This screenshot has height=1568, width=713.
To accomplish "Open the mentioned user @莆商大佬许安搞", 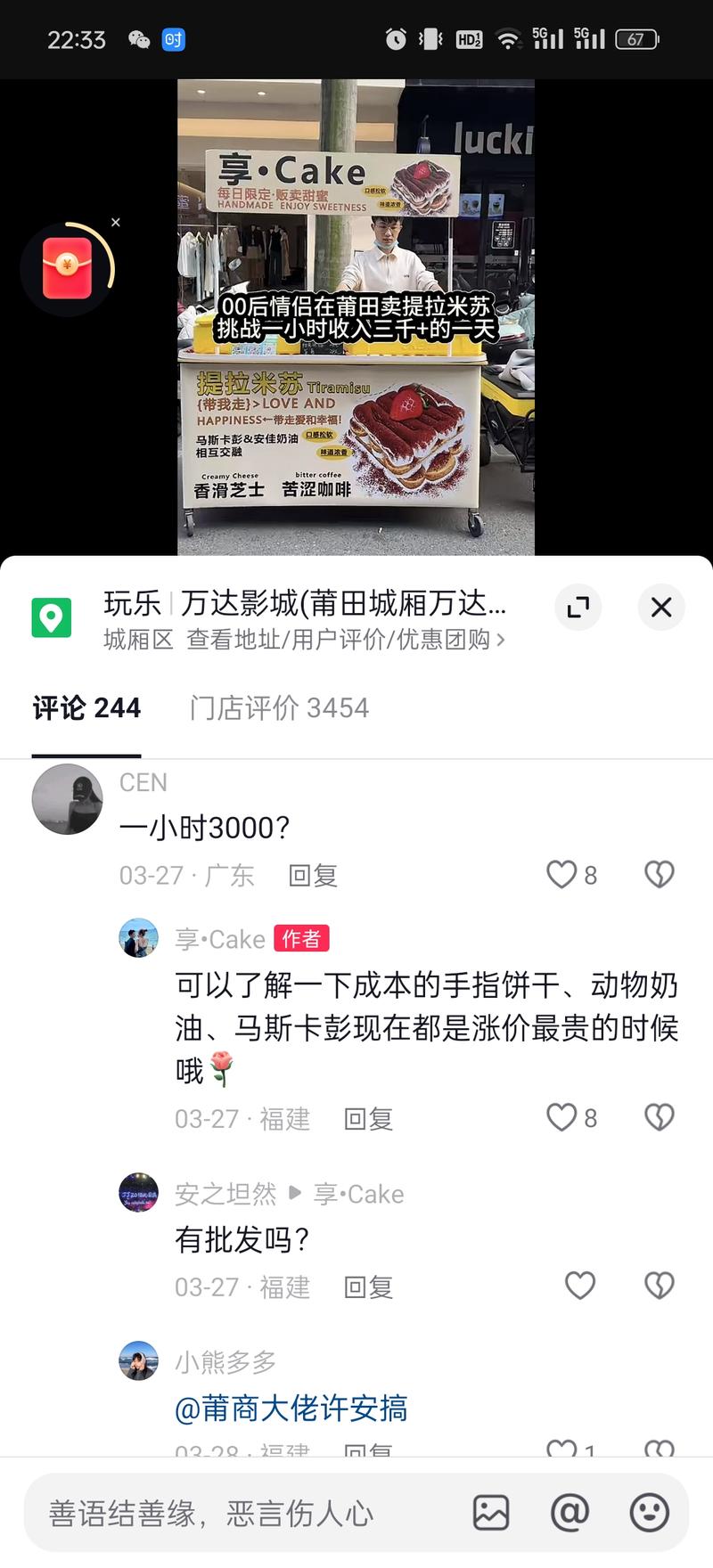I will (x=291, y=1409).
